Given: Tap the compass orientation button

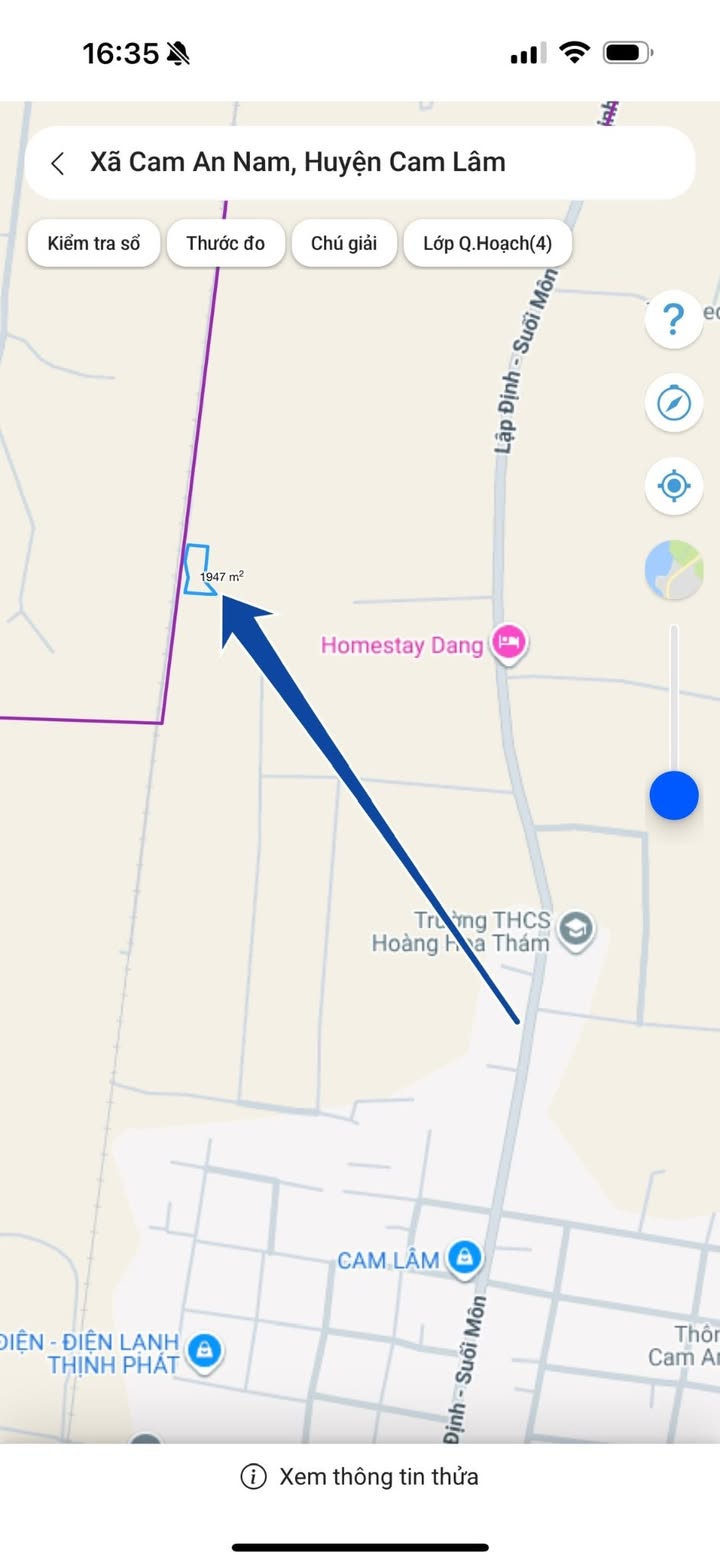Looking at the screenshot, I should click(674, 404).
